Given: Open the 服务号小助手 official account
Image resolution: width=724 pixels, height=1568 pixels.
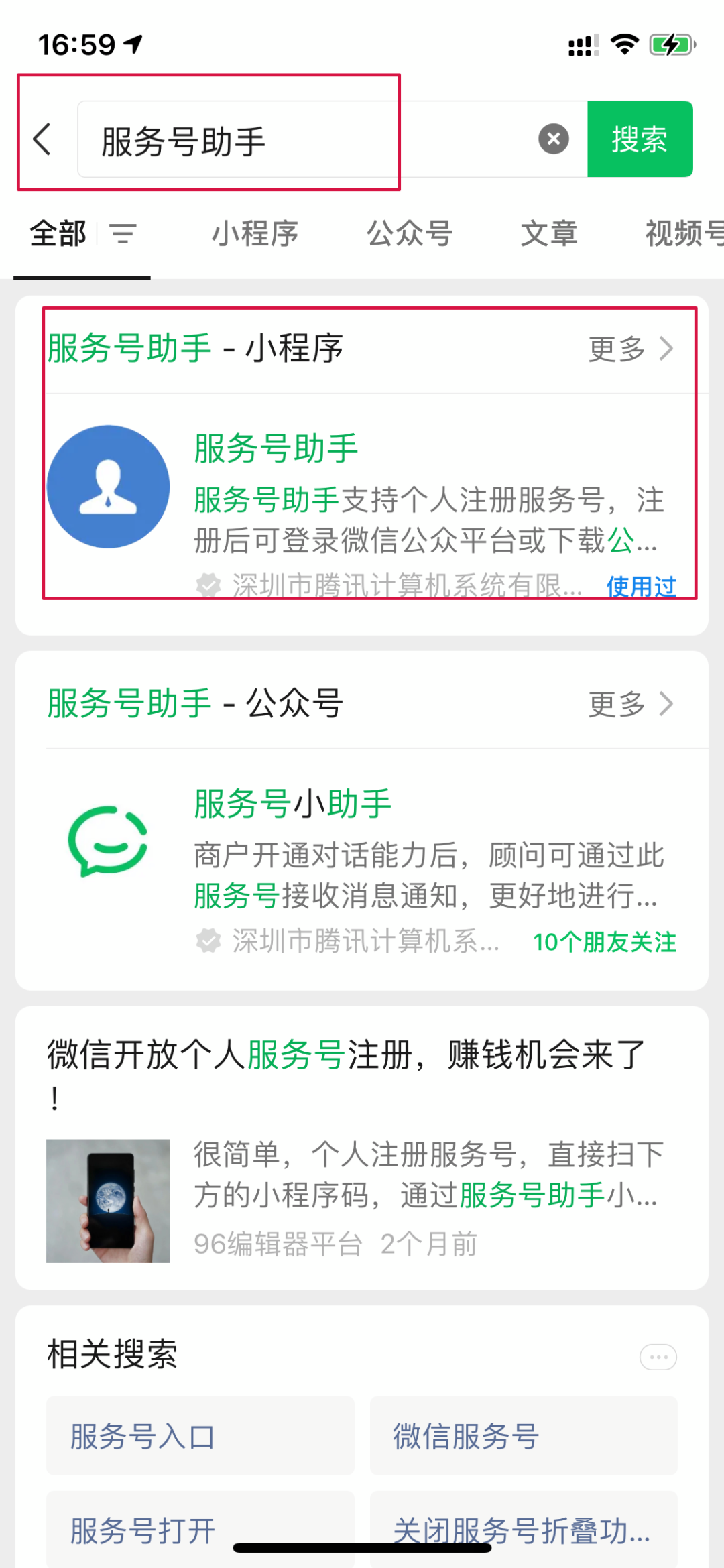Looking at the screenshot, I should (x=362, y=865).
